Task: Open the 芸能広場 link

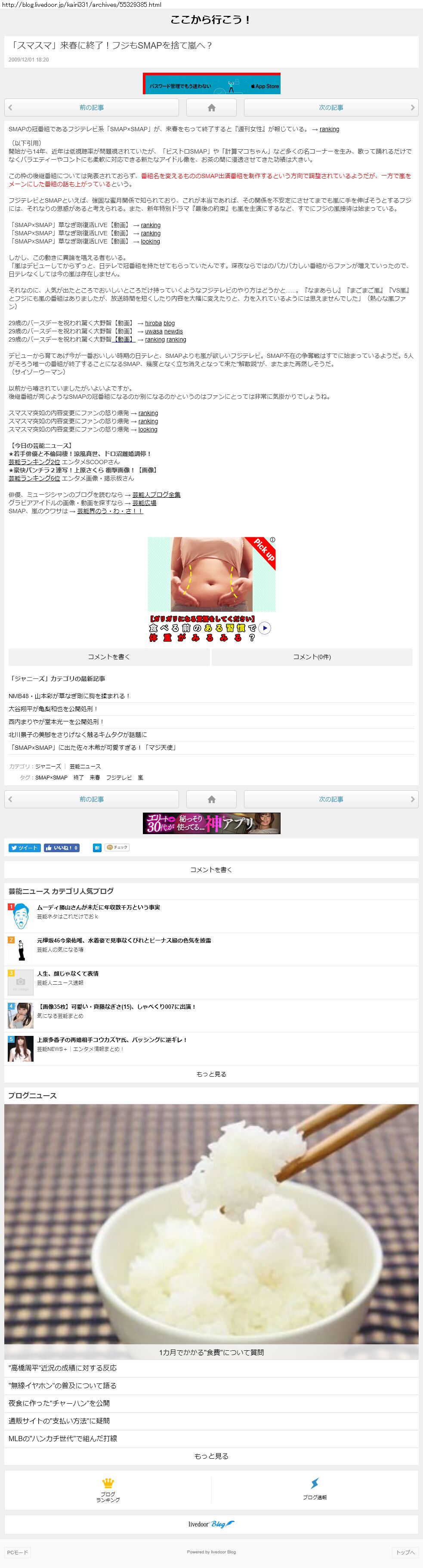Action: (144, 503)
